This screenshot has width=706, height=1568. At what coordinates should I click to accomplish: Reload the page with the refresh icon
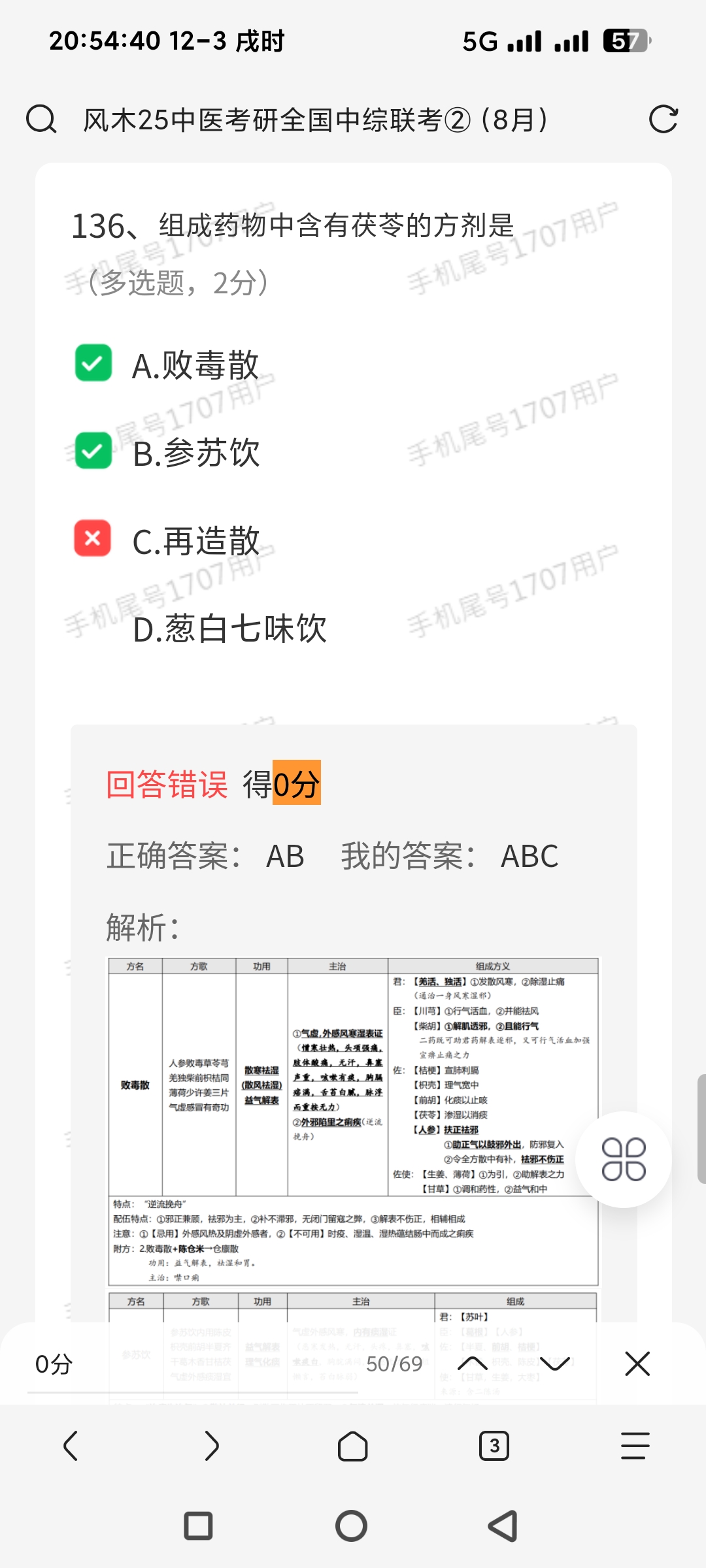coord(663,120)
